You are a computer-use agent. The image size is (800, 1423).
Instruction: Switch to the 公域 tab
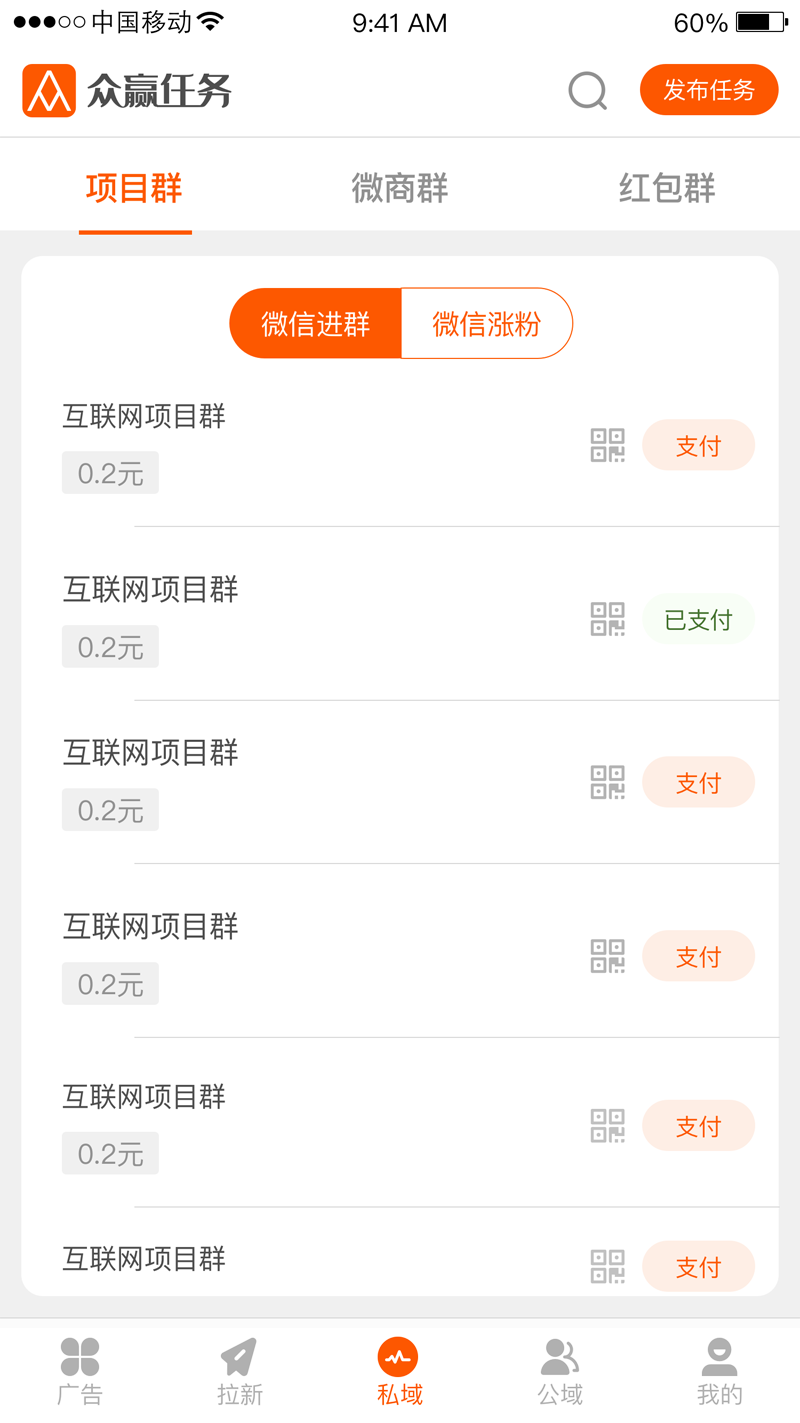coord(560,1371)
